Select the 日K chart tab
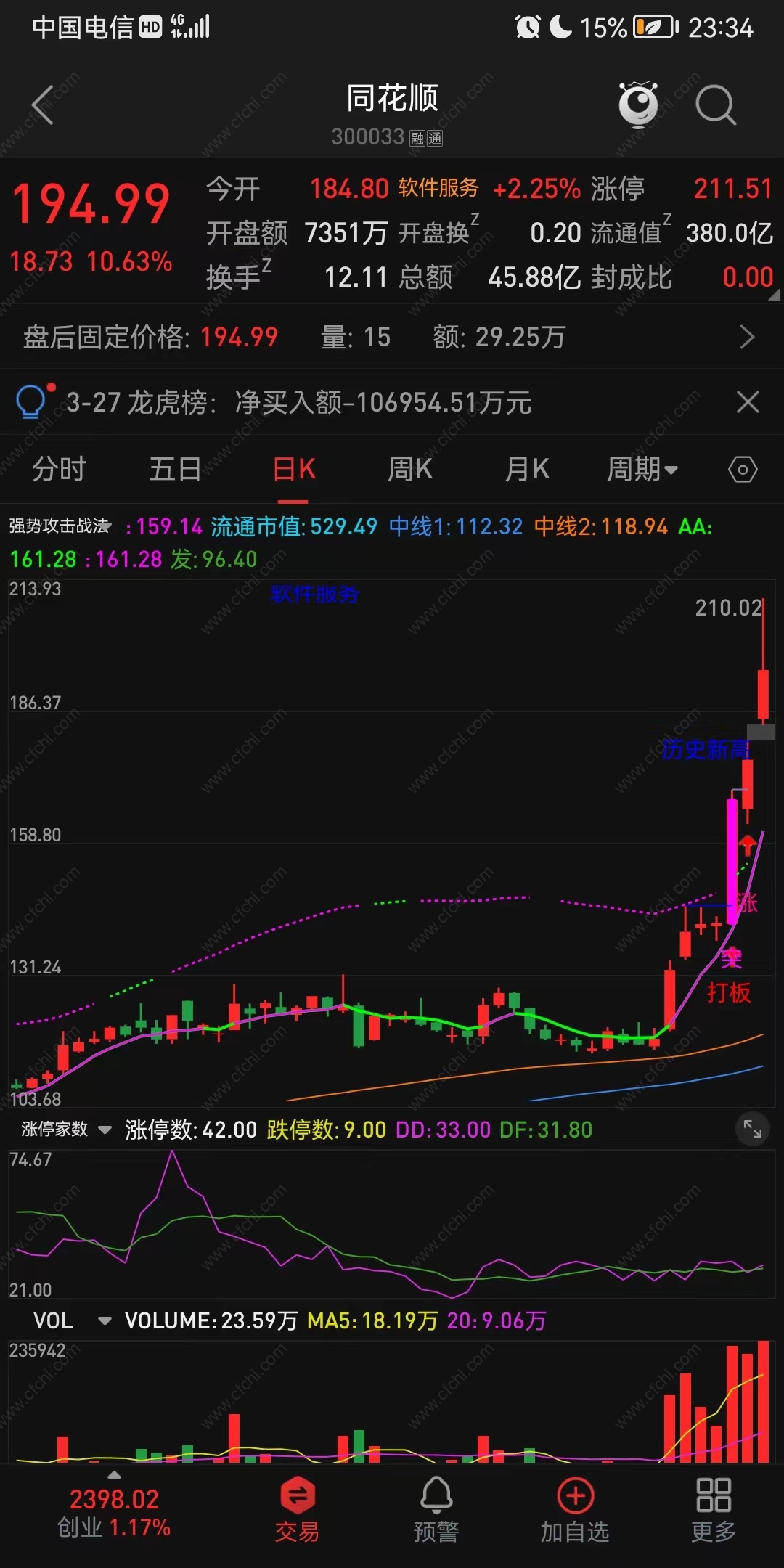Screen dimensions: 784x1568 pyautogui.click(x=293, y=469)
